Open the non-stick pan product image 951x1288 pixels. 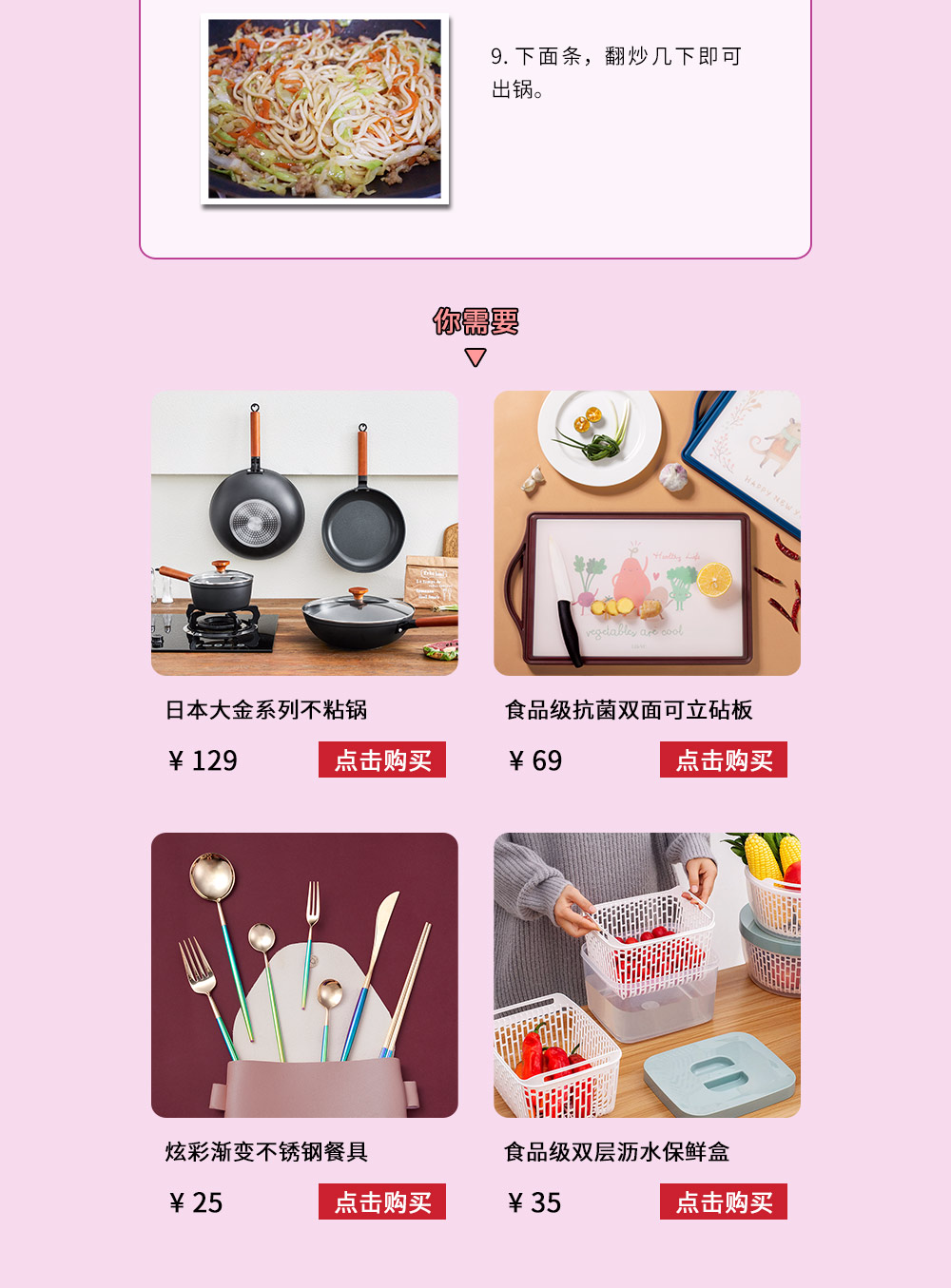coord(304,533)
